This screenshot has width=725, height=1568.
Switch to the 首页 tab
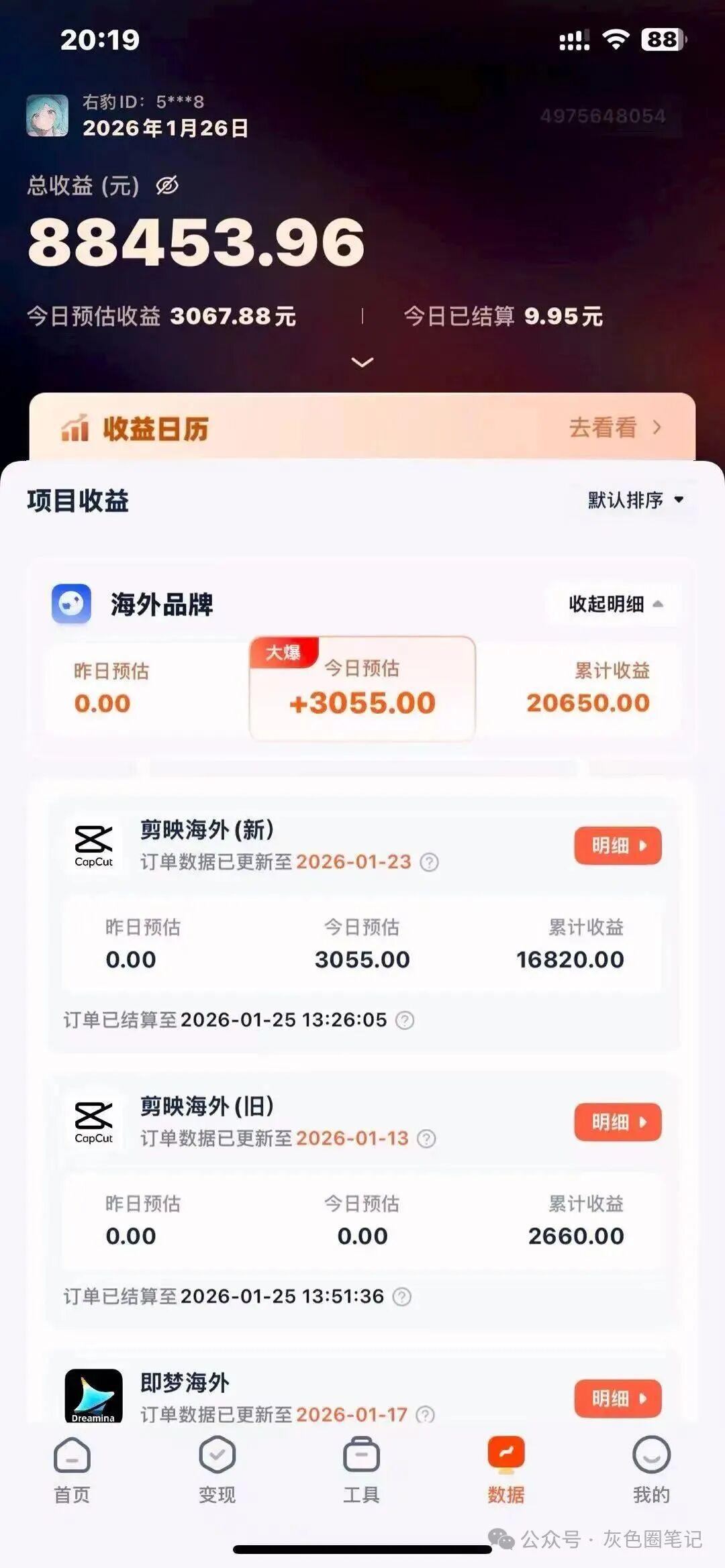click(72, 1469)
